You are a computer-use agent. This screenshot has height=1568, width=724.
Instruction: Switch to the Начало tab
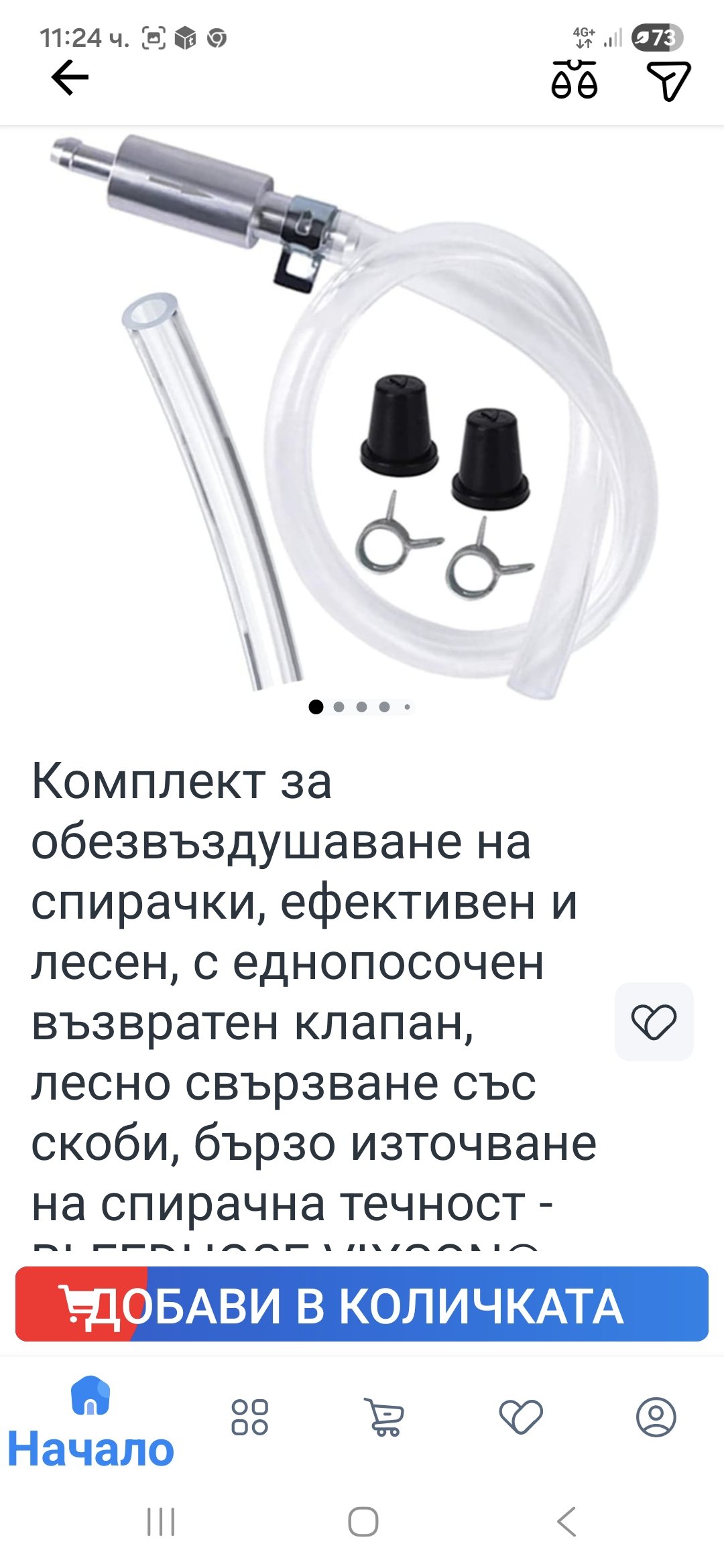click(90, 1420)
